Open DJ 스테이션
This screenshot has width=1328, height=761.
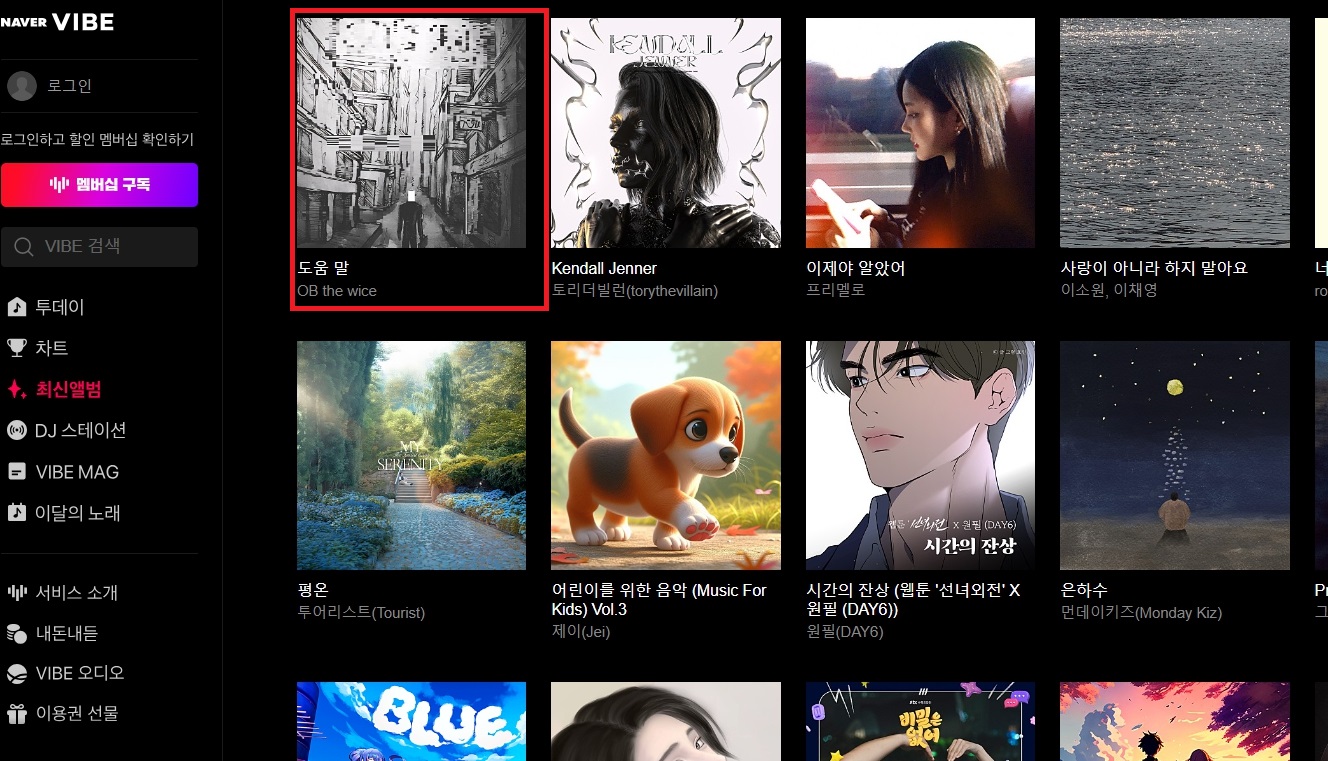(80, 430)
